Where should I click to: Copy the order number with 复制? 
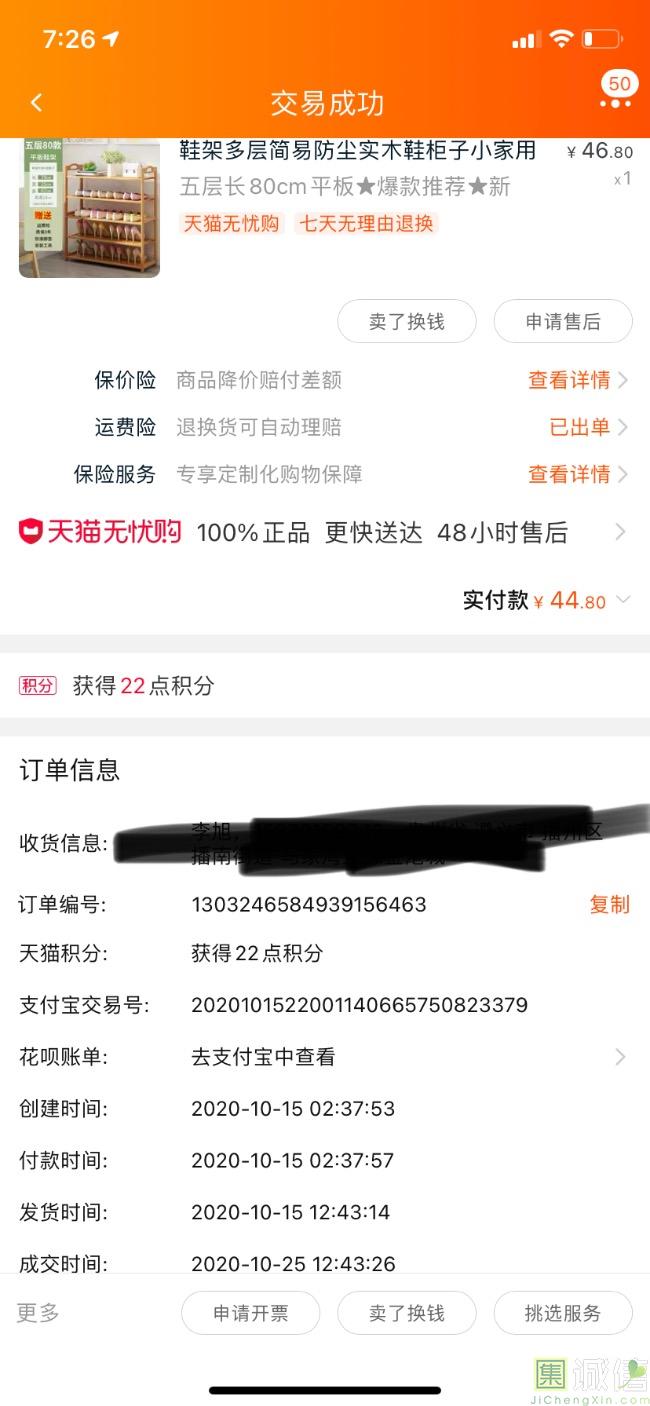click(609, 904)
